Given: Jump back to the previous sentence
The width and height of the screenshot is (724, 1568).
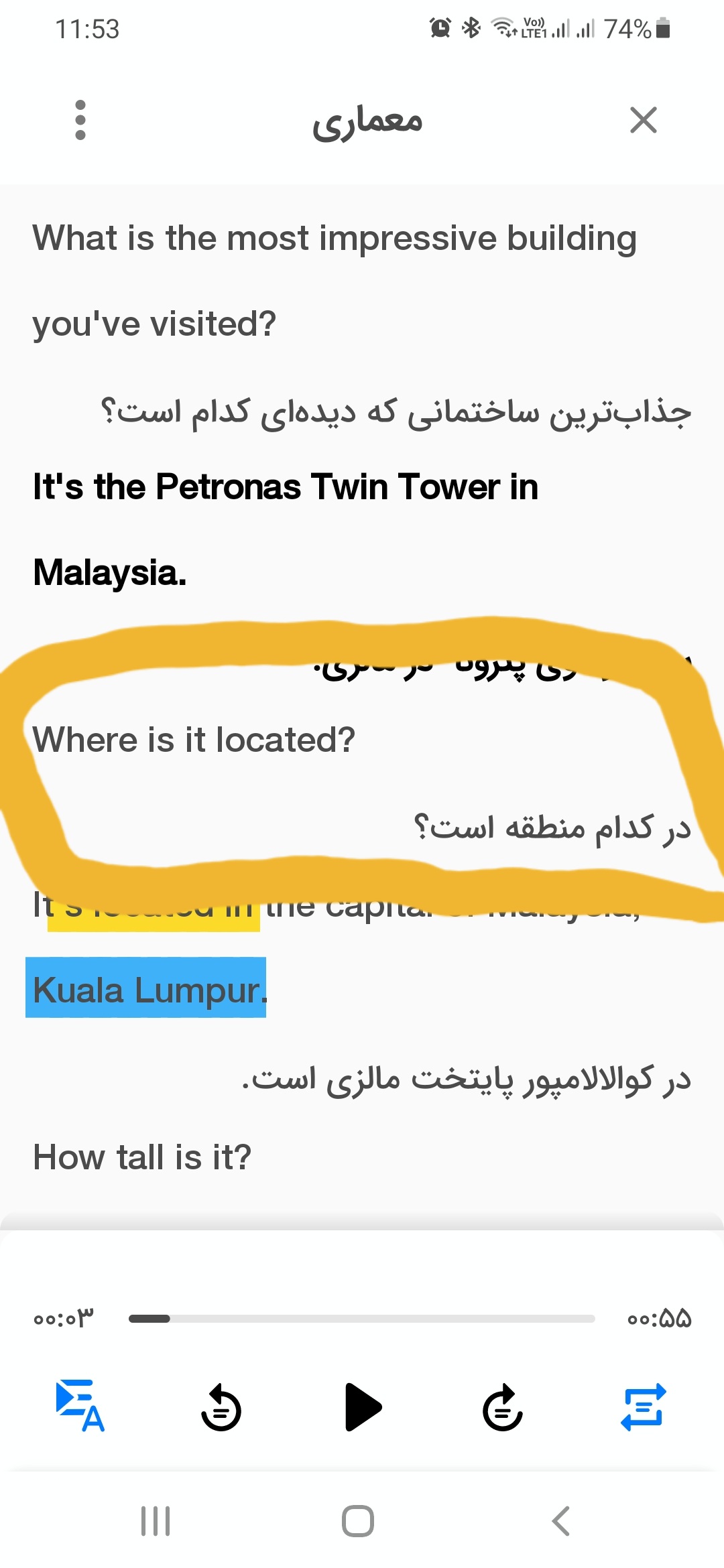Looking at the screenshot, I should coord(221,1407).
